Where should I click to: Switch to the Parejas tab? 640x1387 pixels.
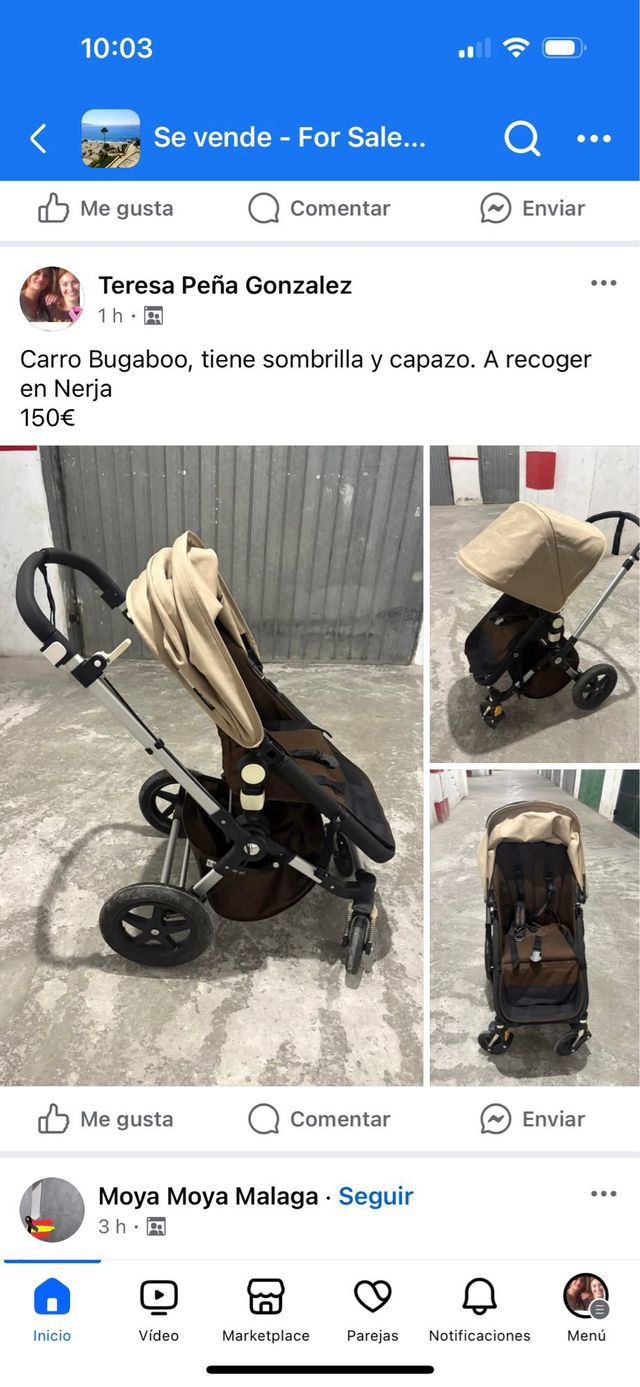(373, 1309)
